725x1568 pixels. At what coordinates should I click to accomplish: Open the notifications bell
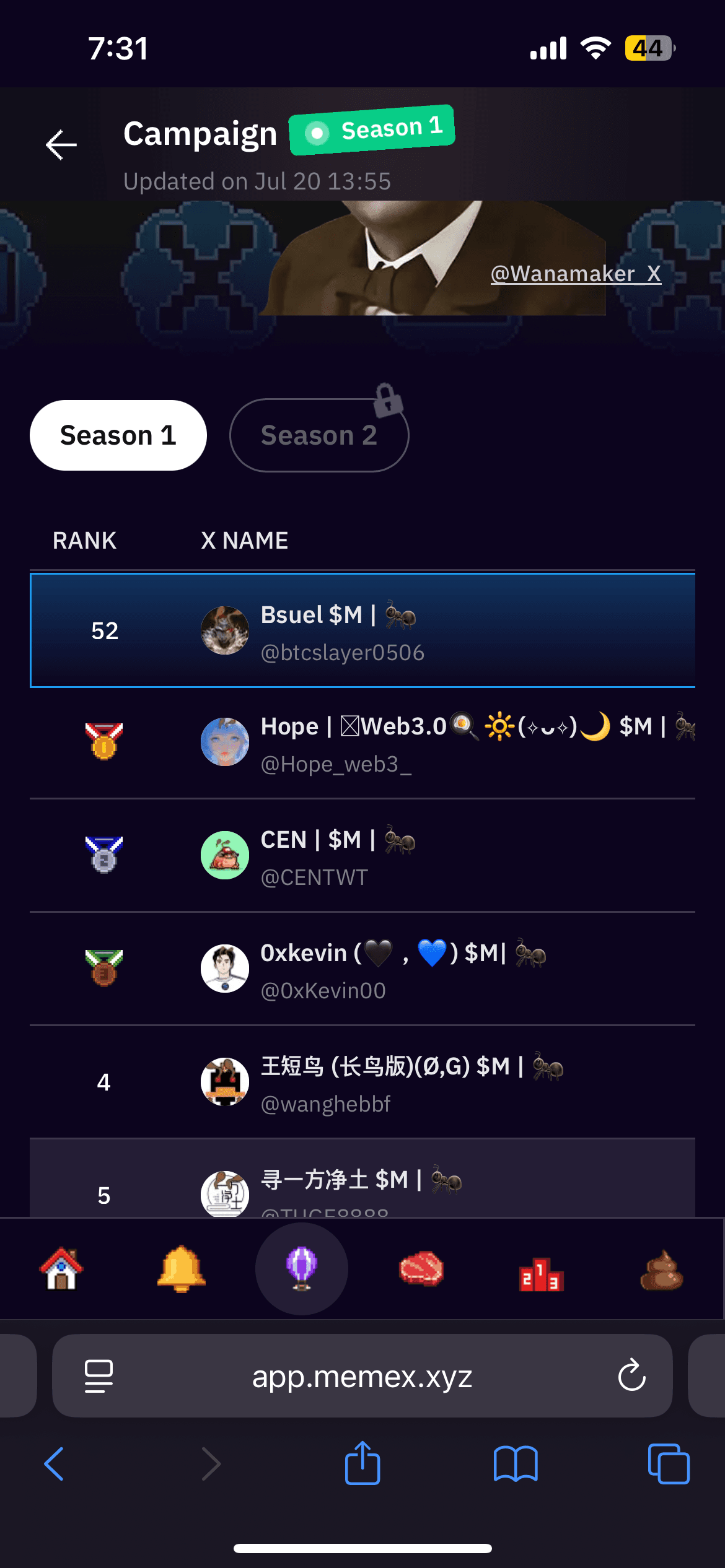181,1269
